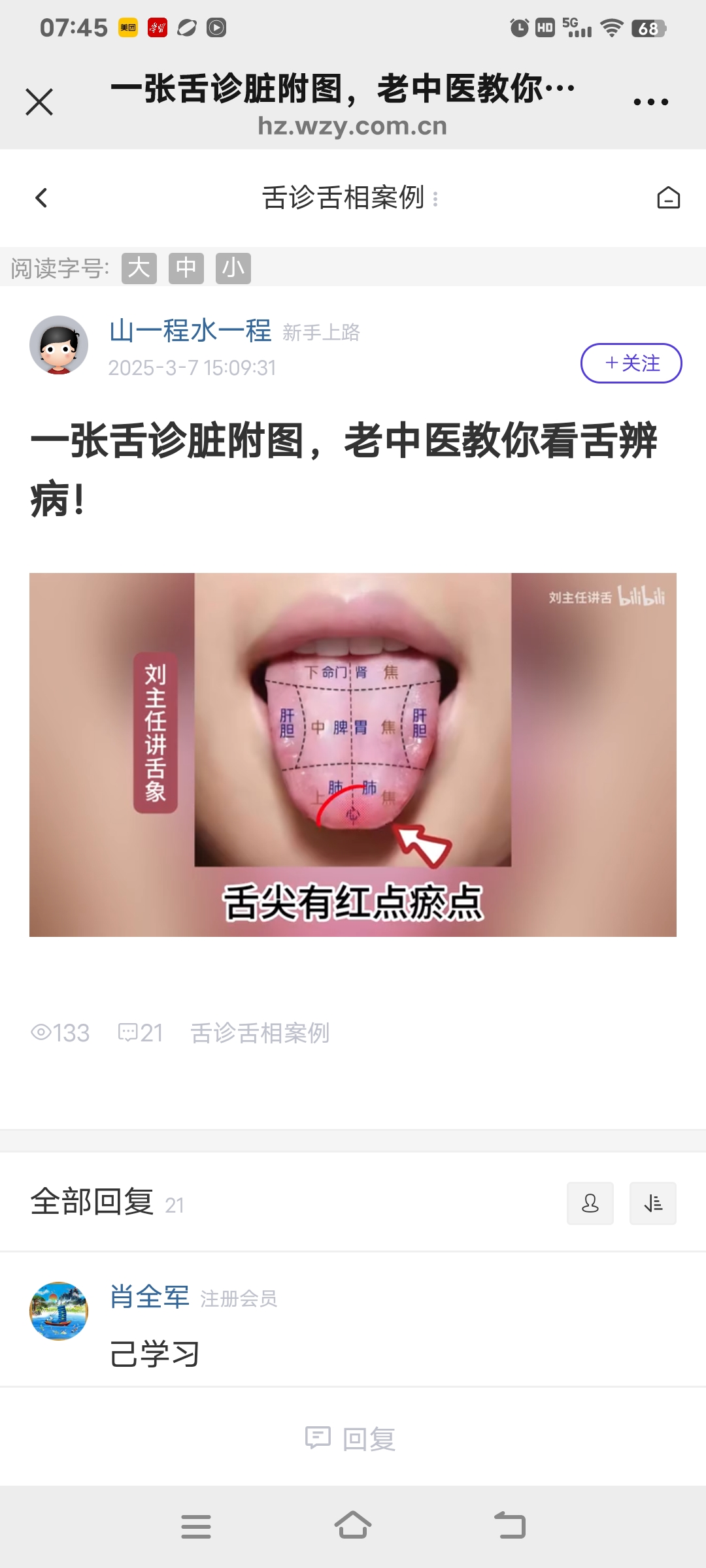Write a reply with 回复 button
Viewport: 706px width, 1568px height.
coord(351,1439)
